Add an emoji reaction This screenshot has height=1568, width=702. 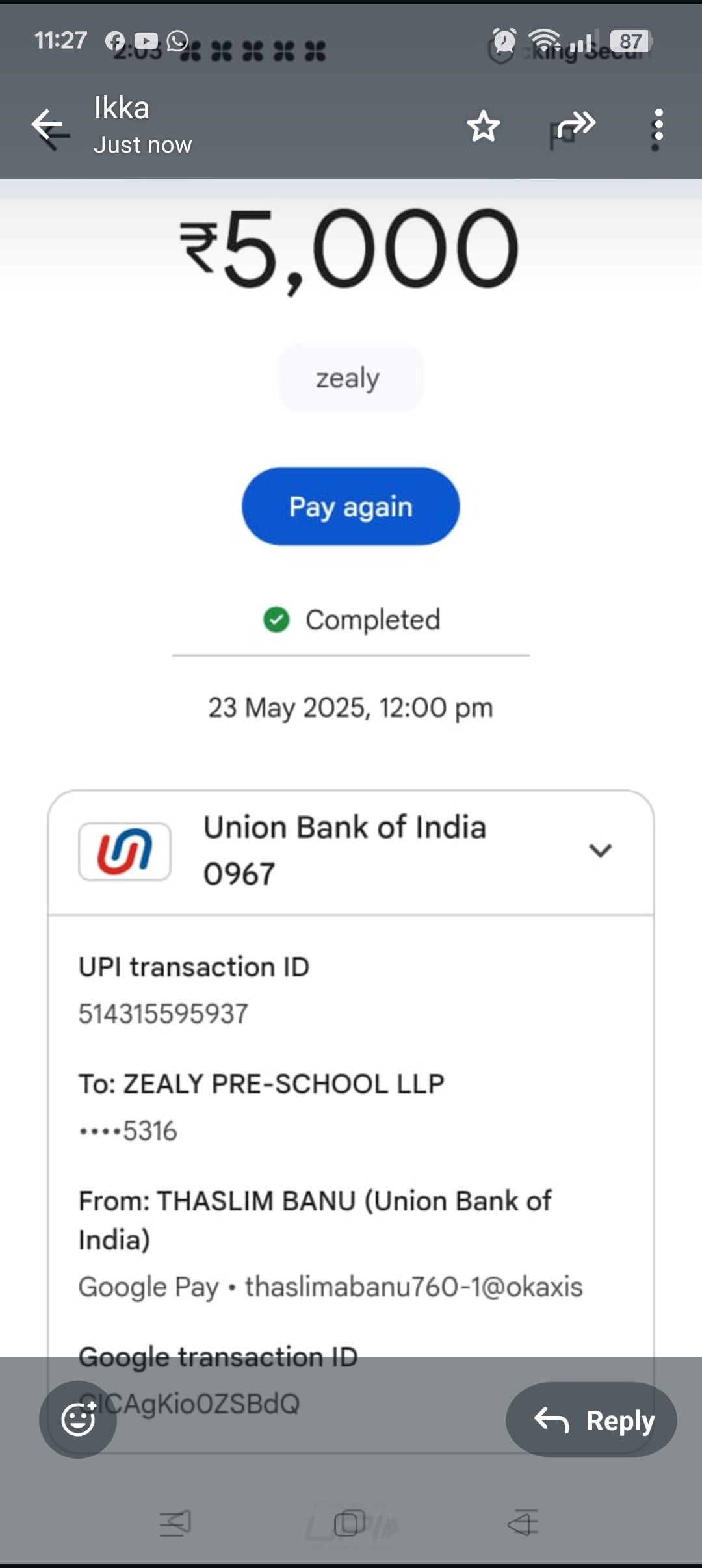click(x=78, y=1419)
